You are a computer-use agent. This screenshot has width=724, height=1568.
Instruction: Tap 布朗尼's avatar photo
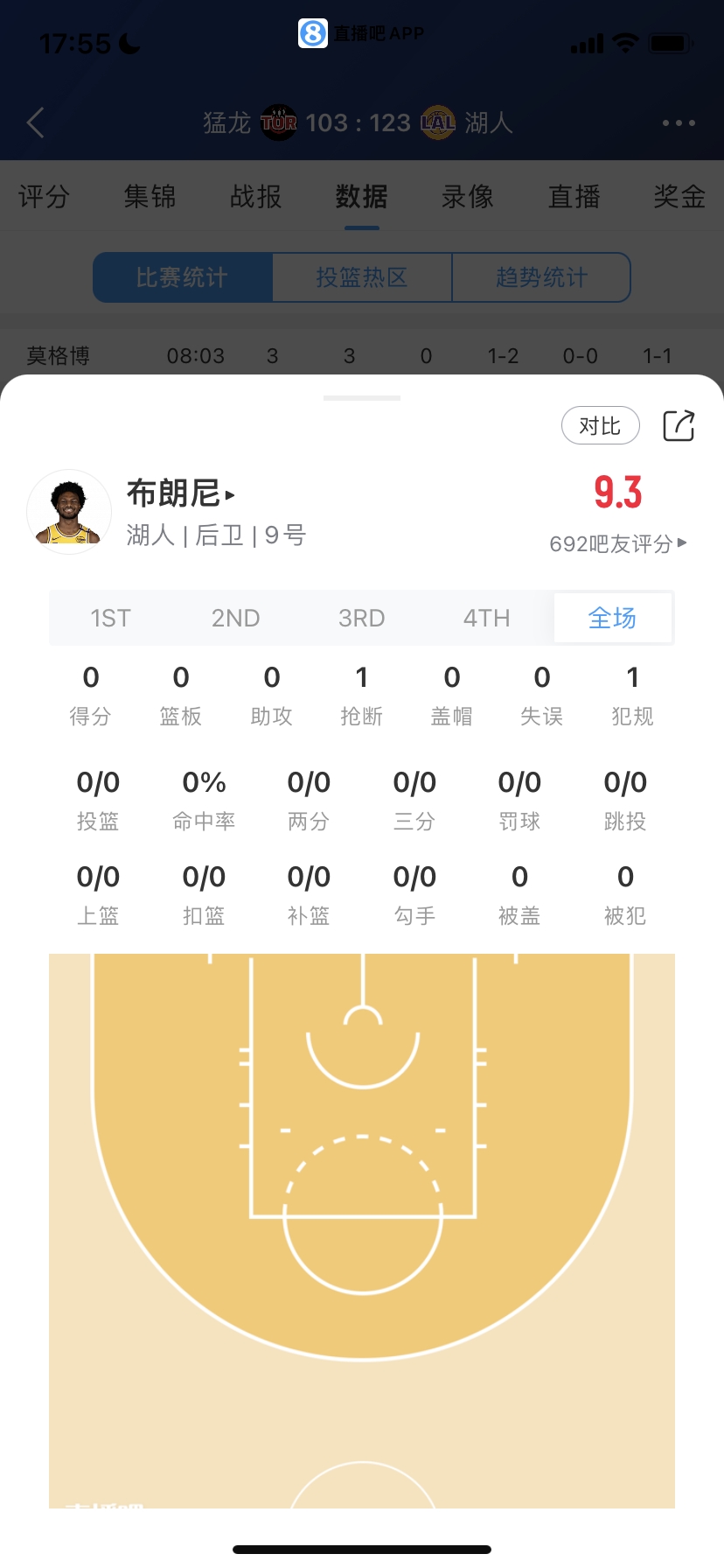coord(69,512)
